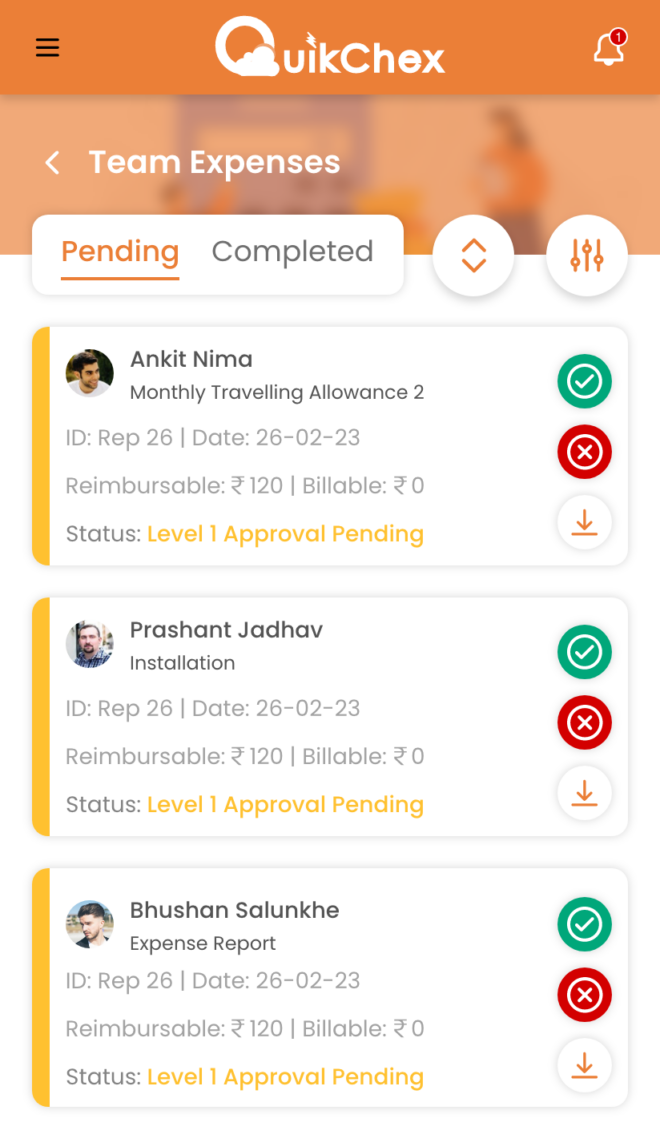Go back from Team Expenses
The image size is (660, 1125).
[52, 162]
